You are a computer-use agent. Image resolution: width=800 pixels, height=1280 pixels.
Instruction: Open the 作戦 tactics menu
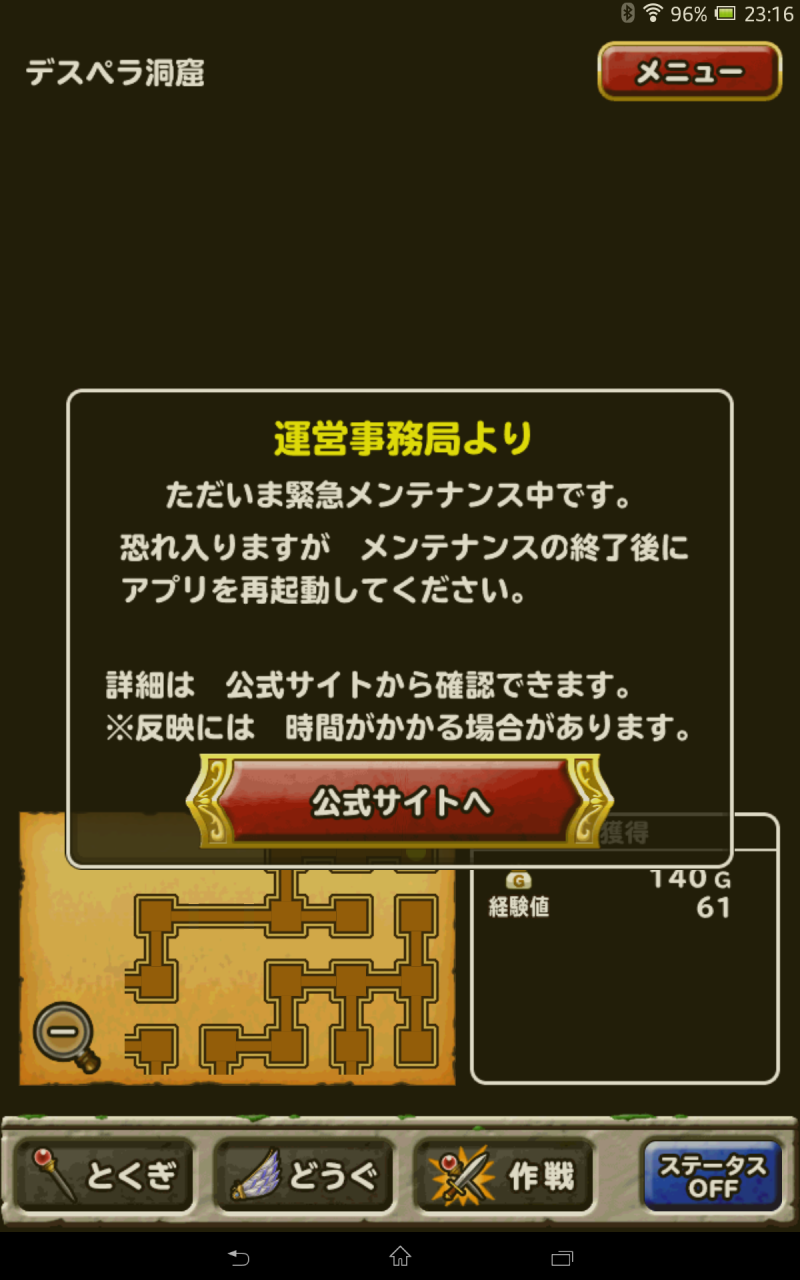504,1176
